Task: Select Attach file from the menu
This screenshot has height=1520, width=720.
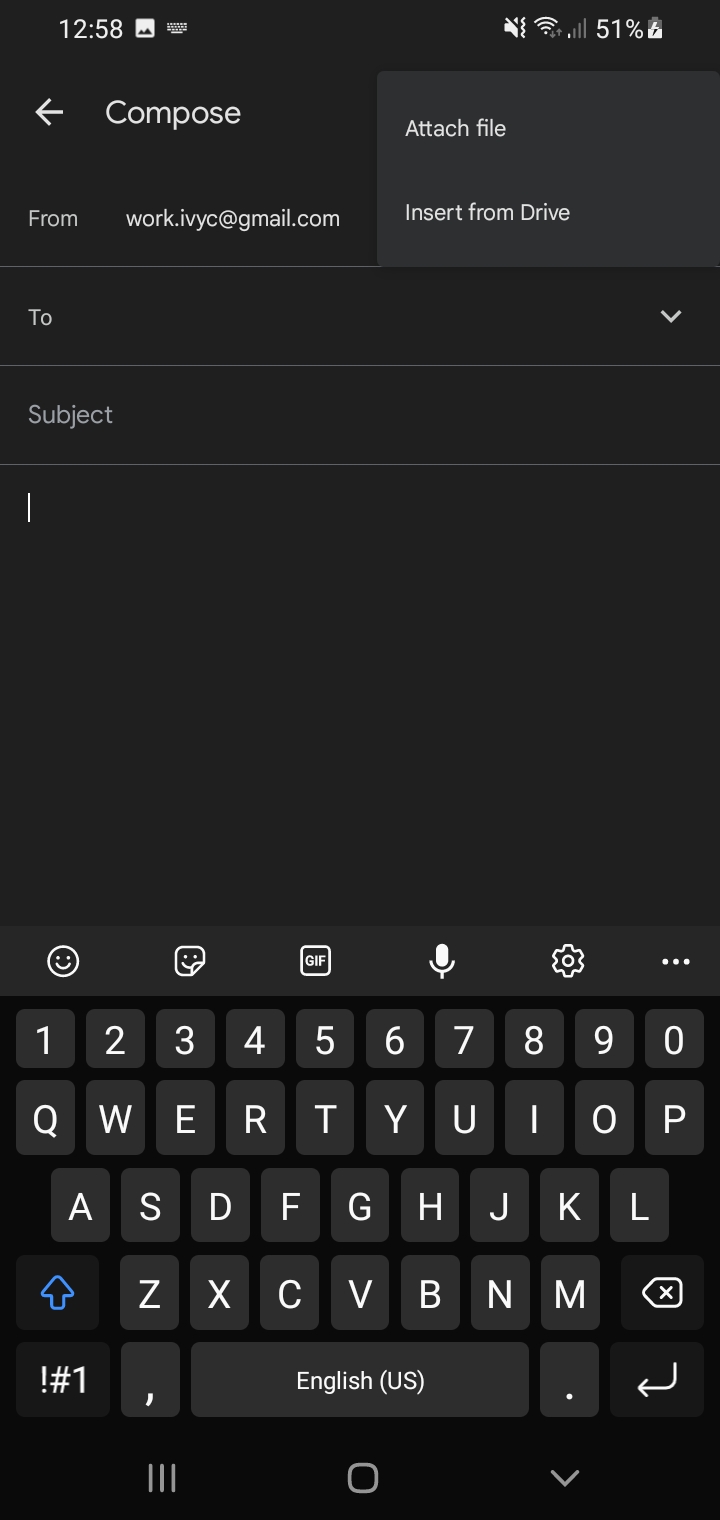Action: 548,128
